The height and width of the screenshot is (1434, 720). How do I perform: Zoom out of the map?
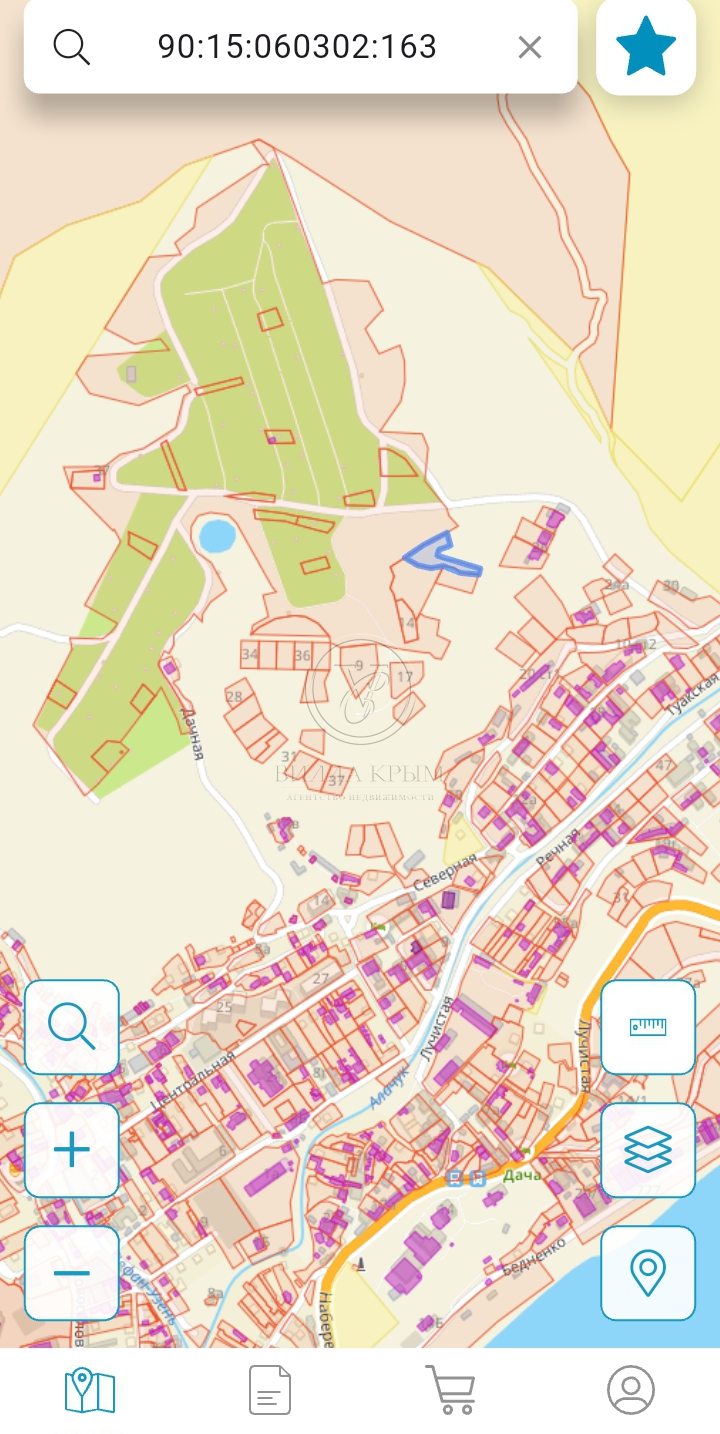(72, 1273)
